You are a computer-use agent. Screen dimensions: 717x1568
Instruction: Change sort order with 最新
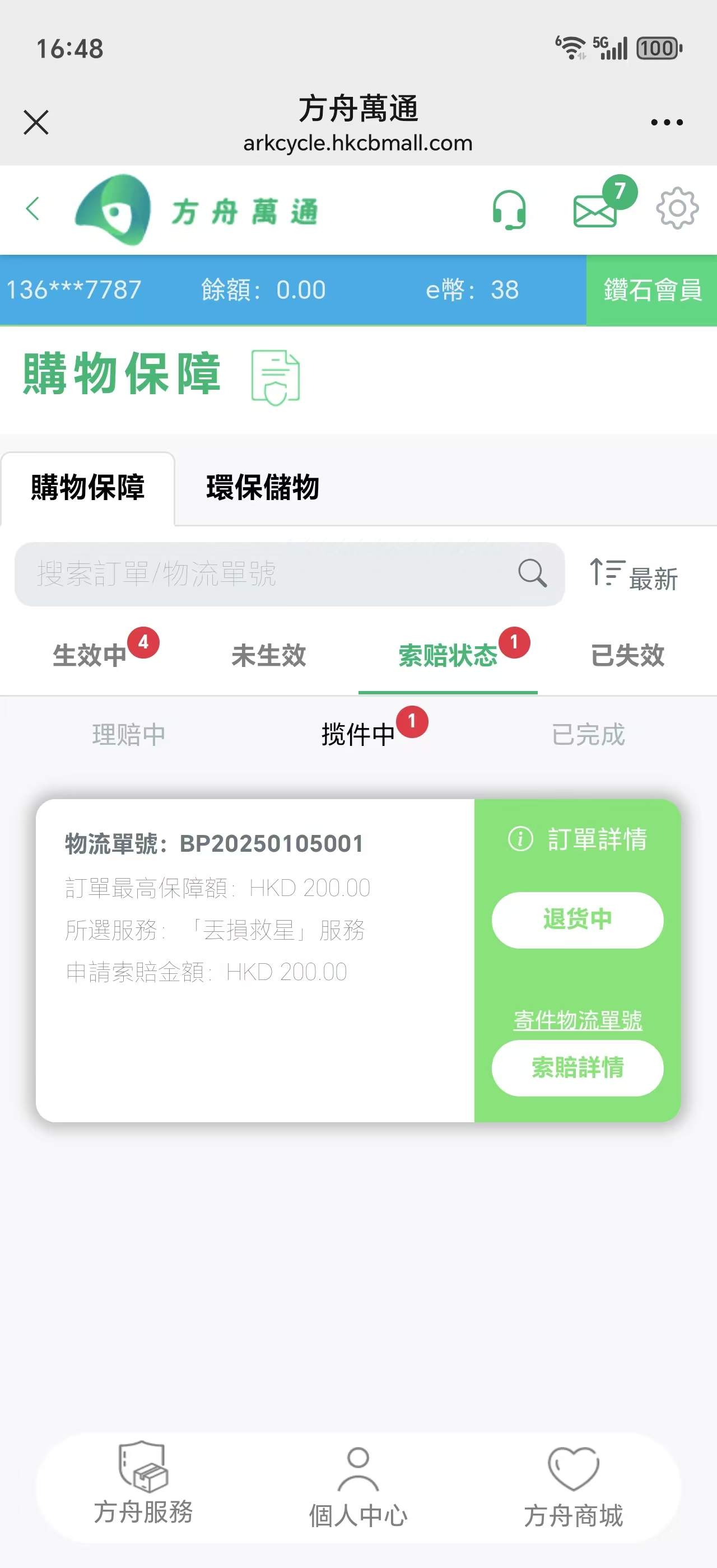coord(635,576)
